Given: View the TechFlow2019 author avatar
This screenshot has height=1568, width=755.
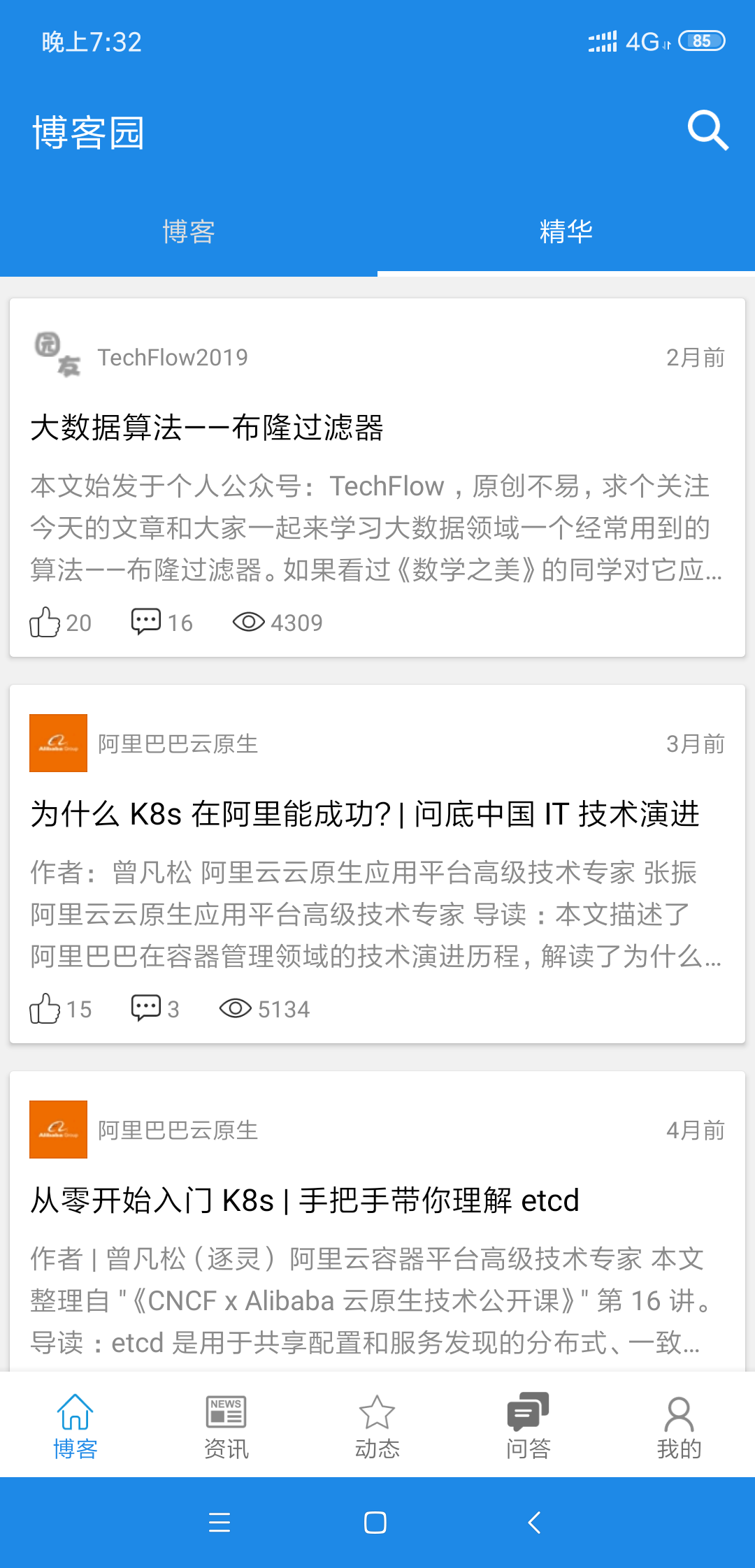Looking at the screenshot, I should point(58,356).
